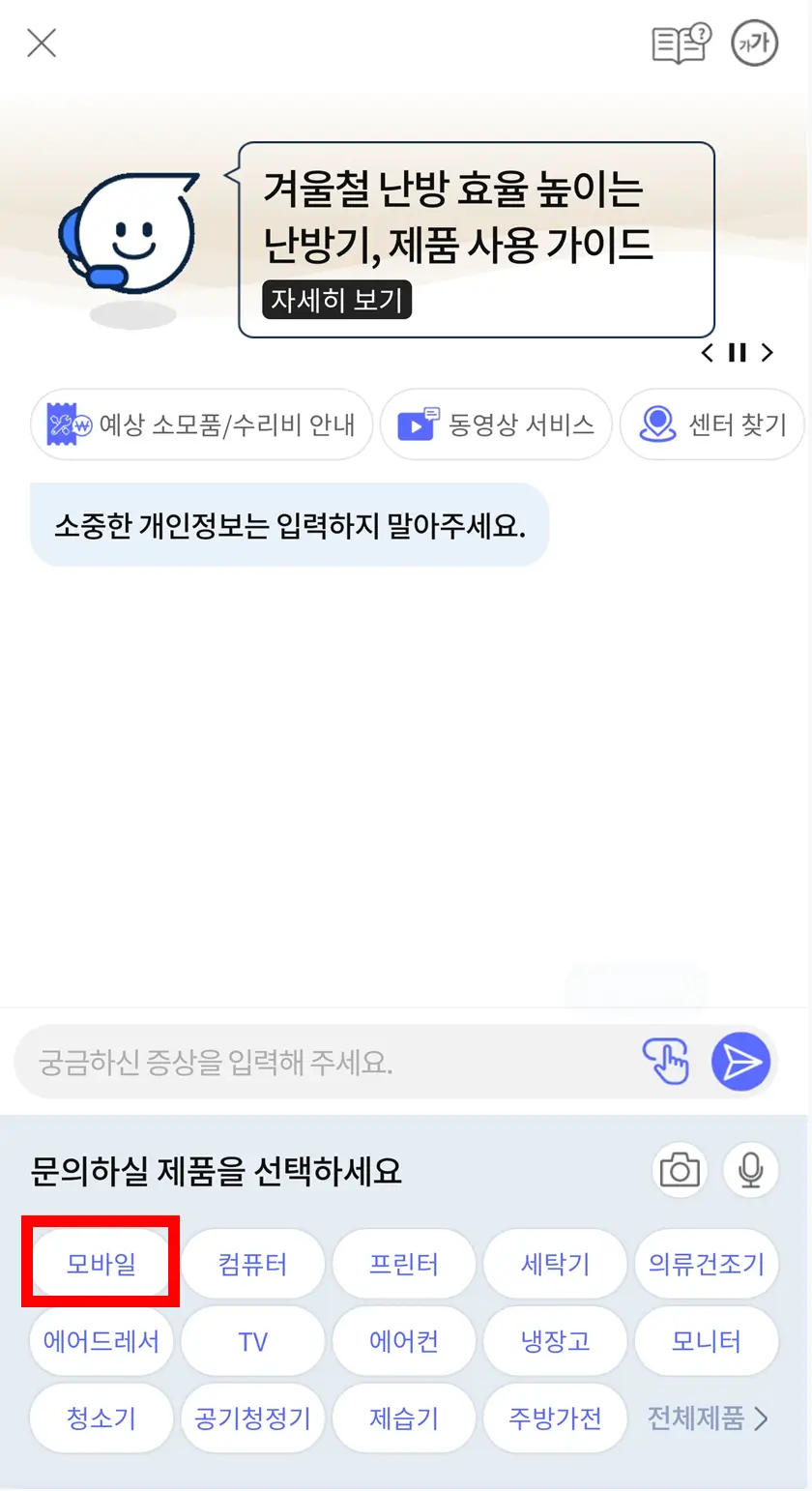Close the chatbot with the X

[41, 43]
